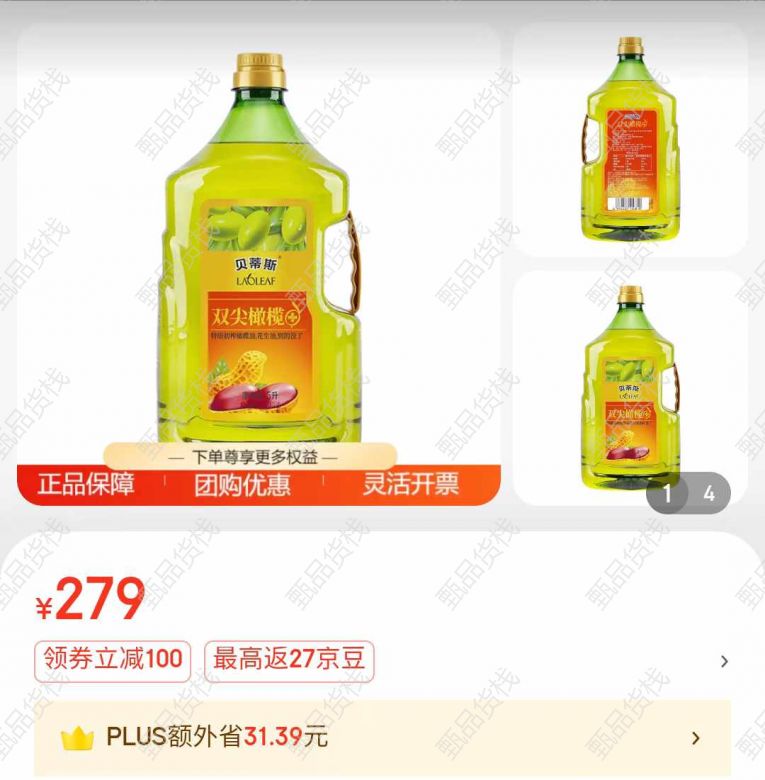
Task: Tap the 最高返27京豆 chip
Action: pos(289,660)
